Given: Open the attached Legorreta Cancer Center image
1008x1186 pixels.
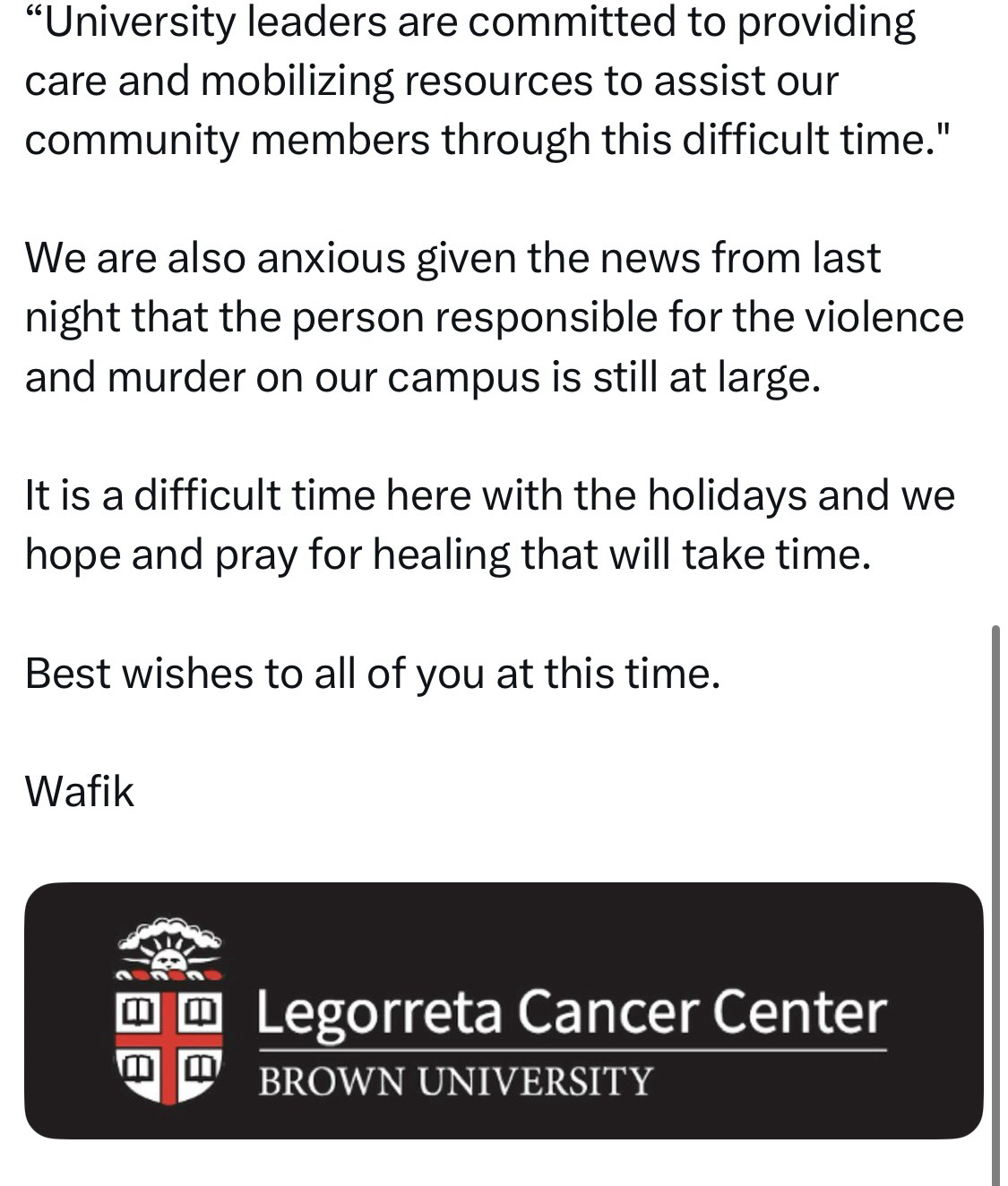Looking at the screenshot, I should 503,1011.
